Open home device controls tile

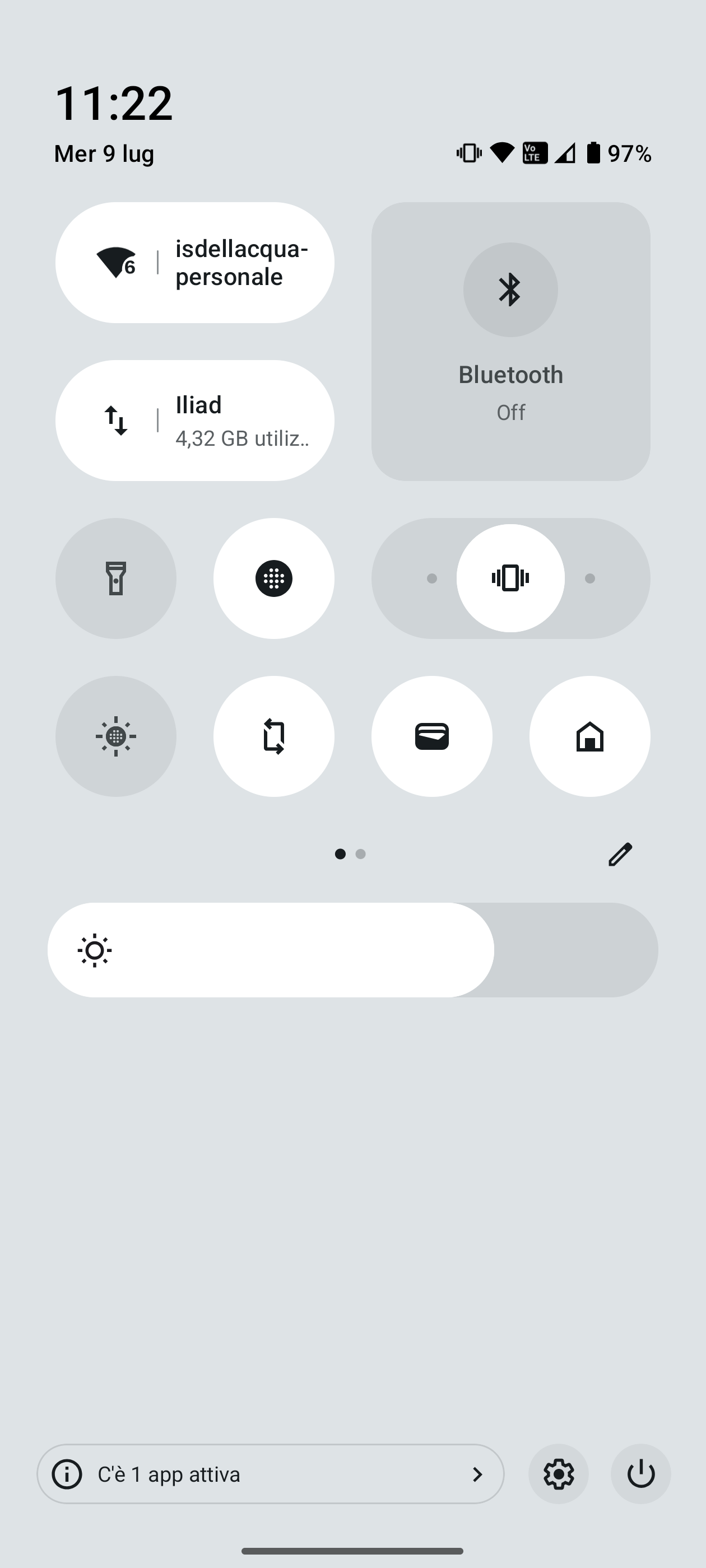(x=589, y=736)
